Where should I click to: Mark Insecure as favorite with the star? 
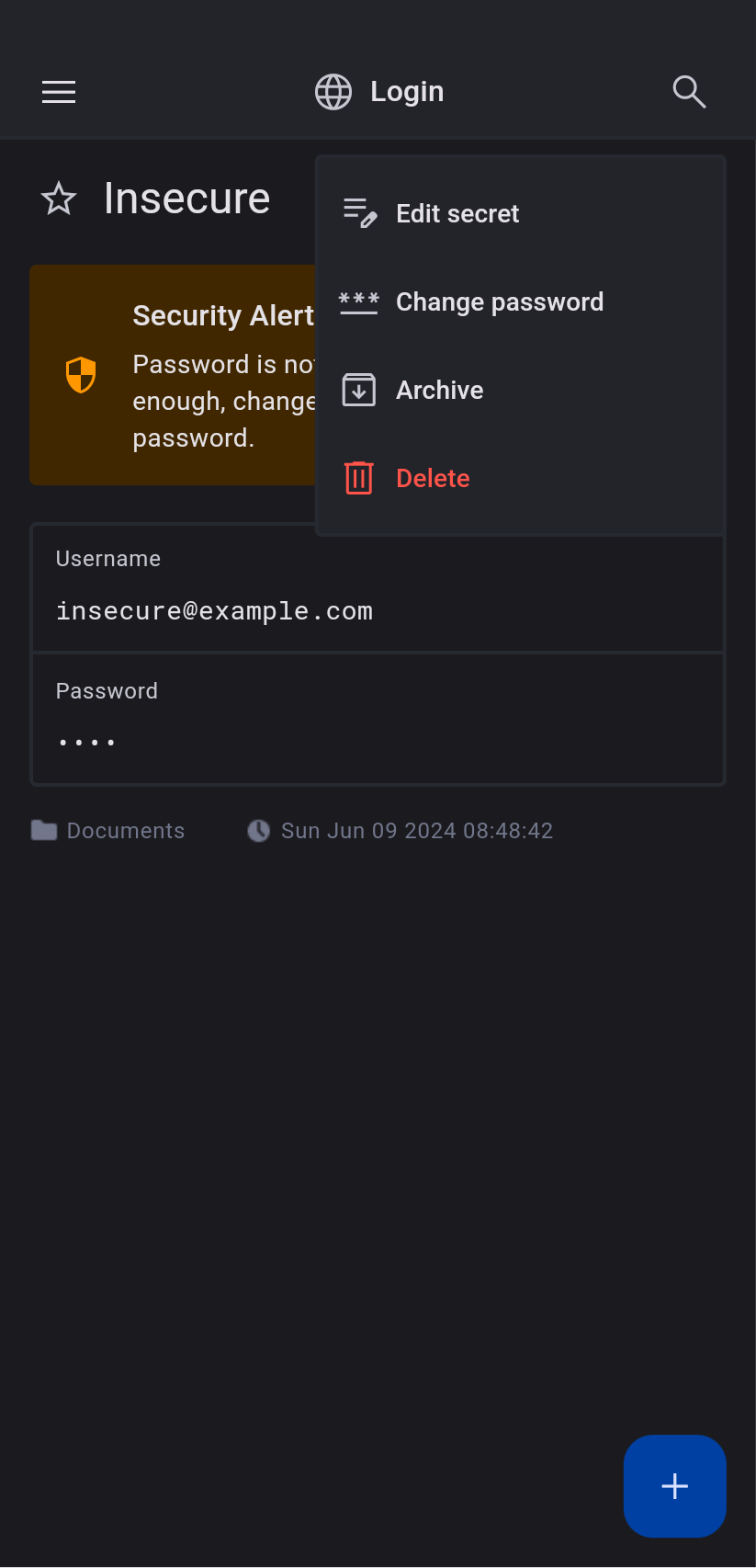tap(59, 199)
